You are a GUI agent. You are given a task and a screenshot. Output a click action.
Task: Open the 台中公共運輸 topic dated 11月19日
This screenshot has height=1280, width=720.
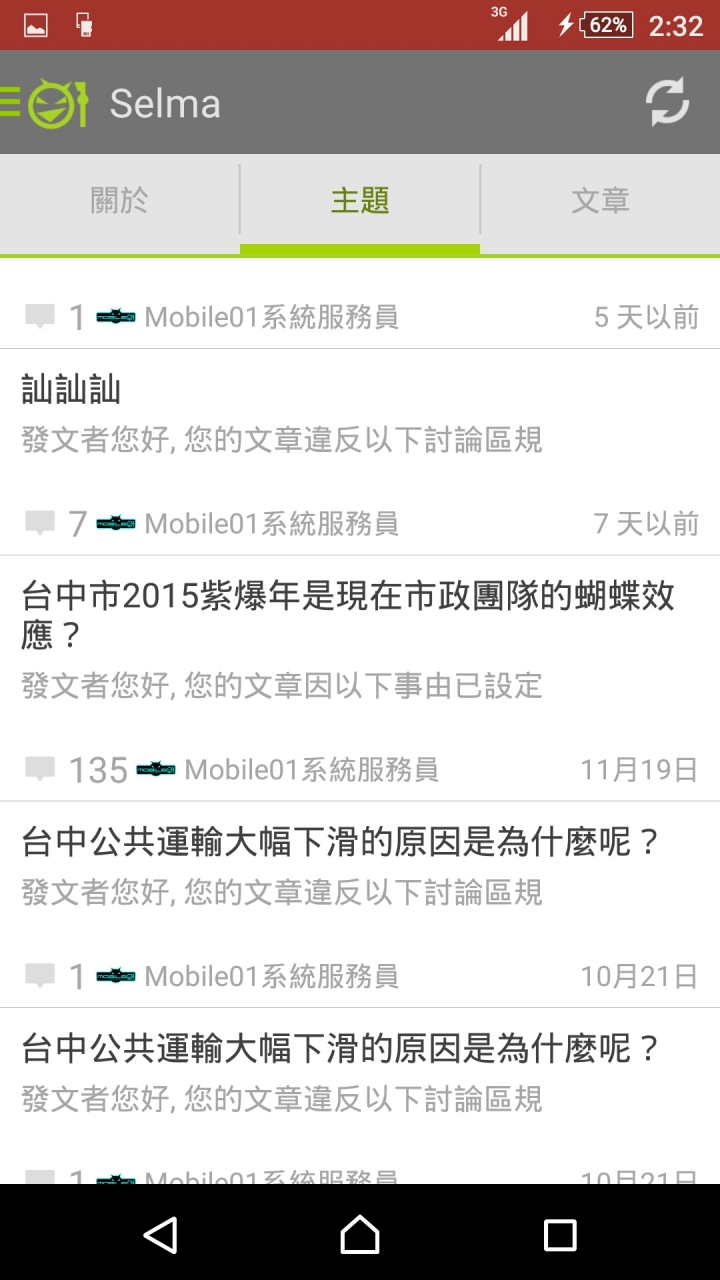point(360,866)
